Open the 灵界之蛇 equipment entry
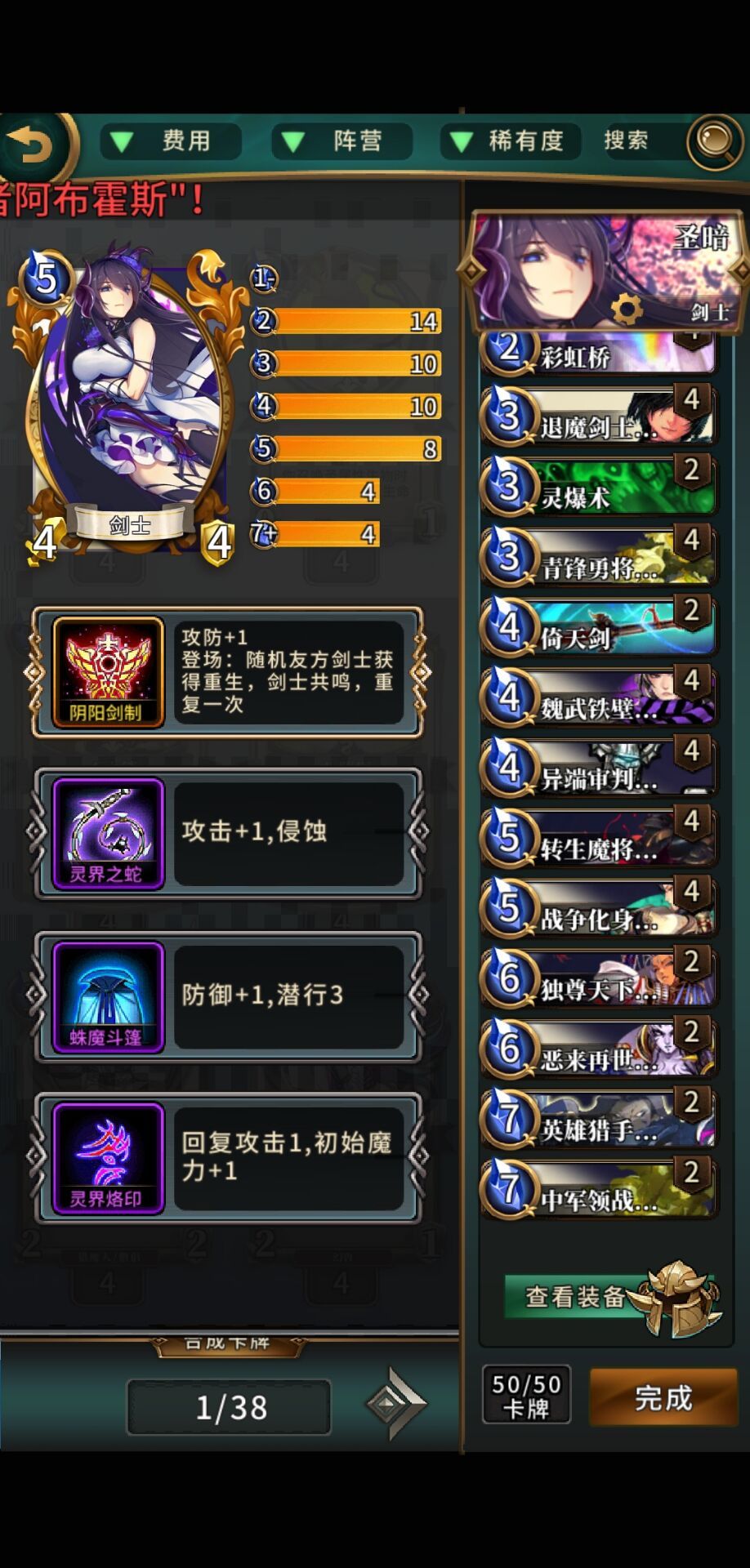 pyautogui.click(x=227, y=833)
